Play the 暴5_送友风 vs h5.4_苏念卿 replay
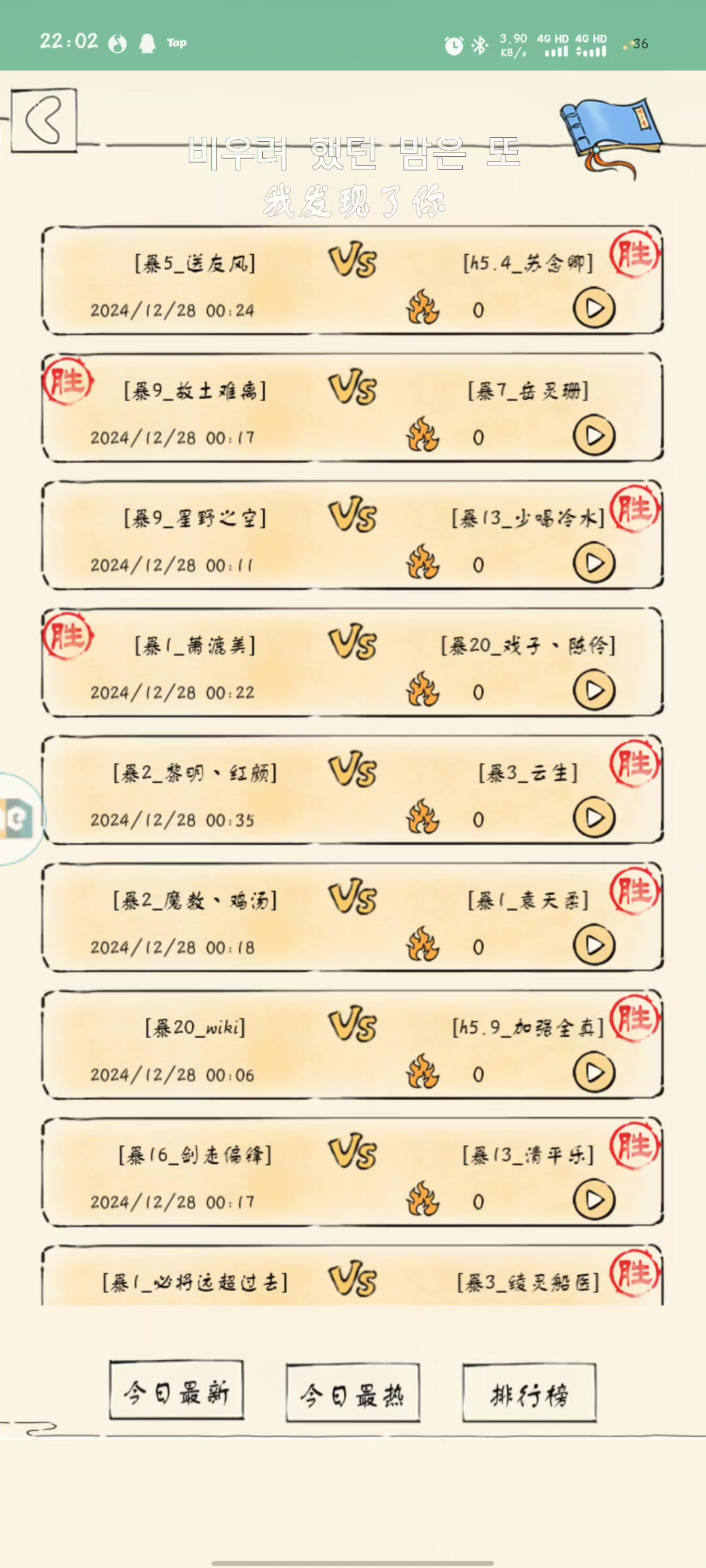 click(x=594, y=308)
